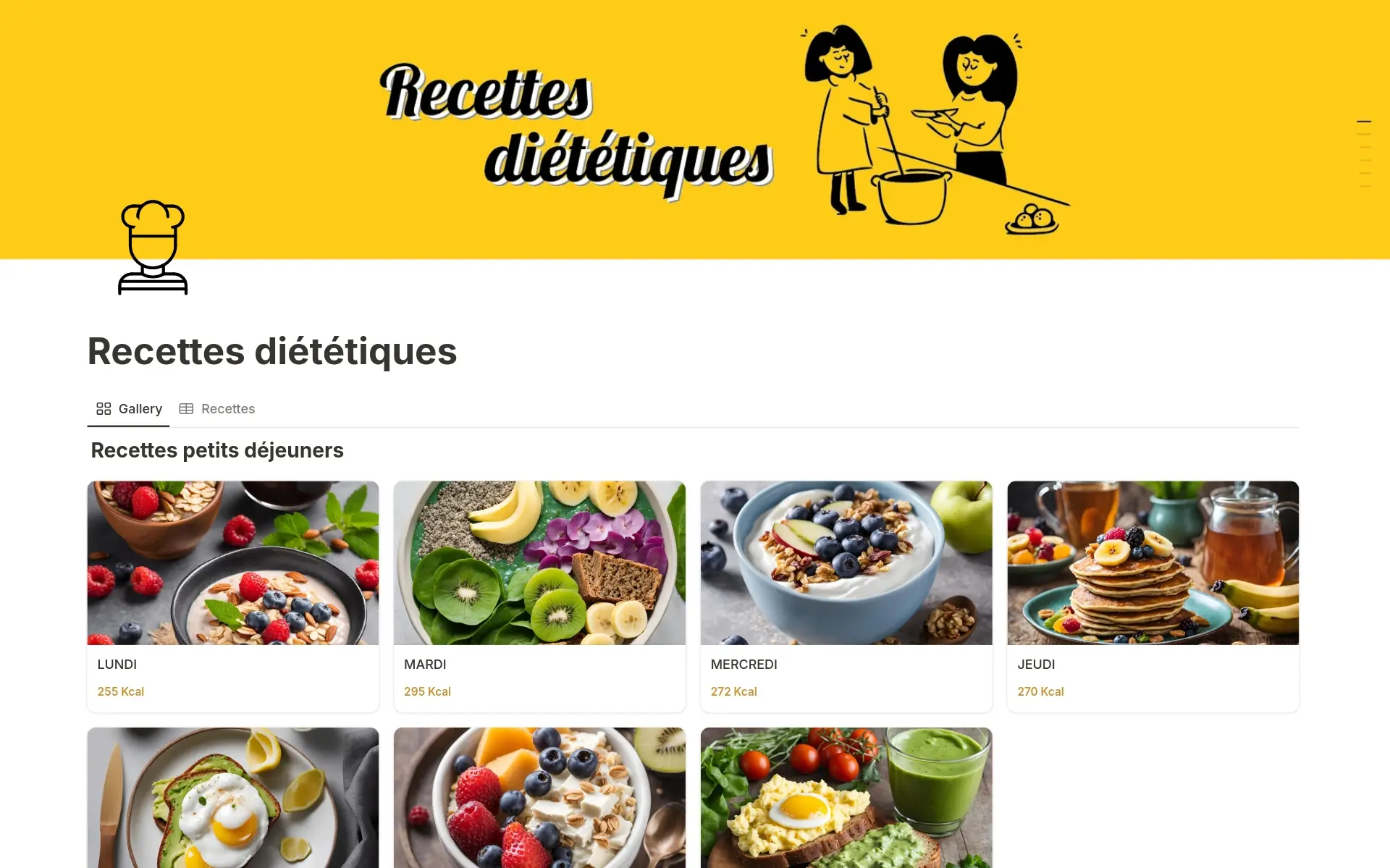Open the JEUDI 270 Kcal recipe card
The height and width of the screenshot is (868, 1390).
[1153, 595]
